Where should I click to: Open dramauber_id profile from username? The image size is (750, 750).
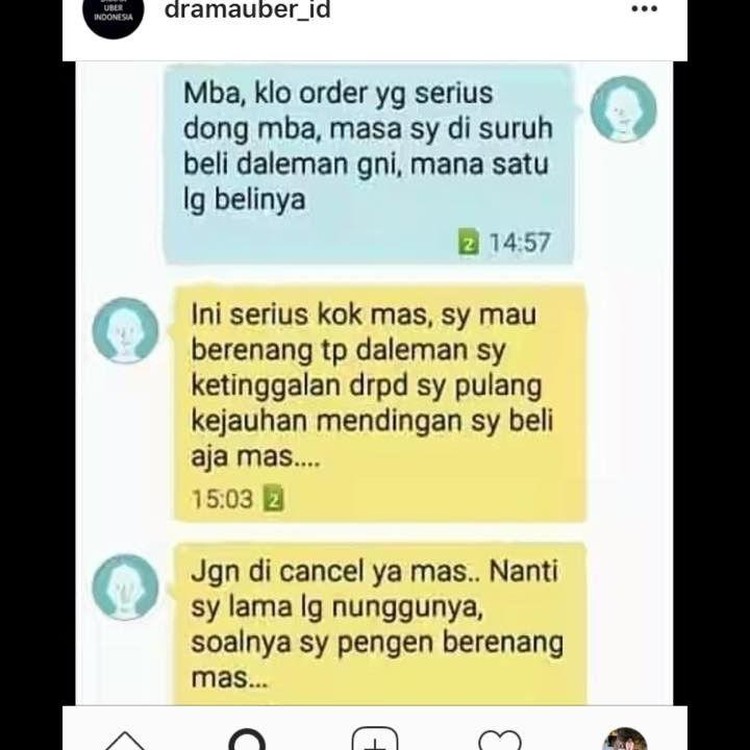[x=246, y=11]
